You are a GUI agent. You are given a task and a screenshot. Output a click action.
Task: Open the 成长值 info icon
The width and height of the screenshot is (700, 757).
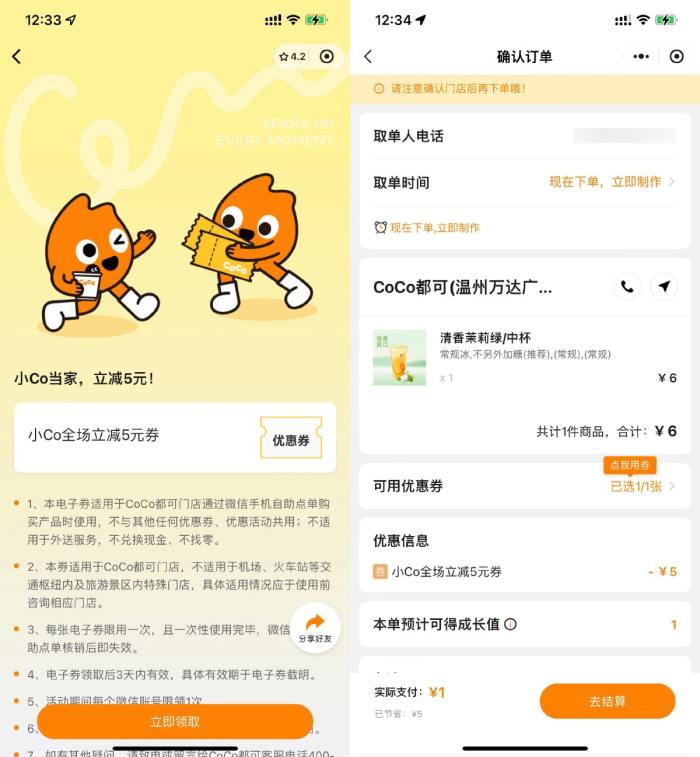[511, 624]
